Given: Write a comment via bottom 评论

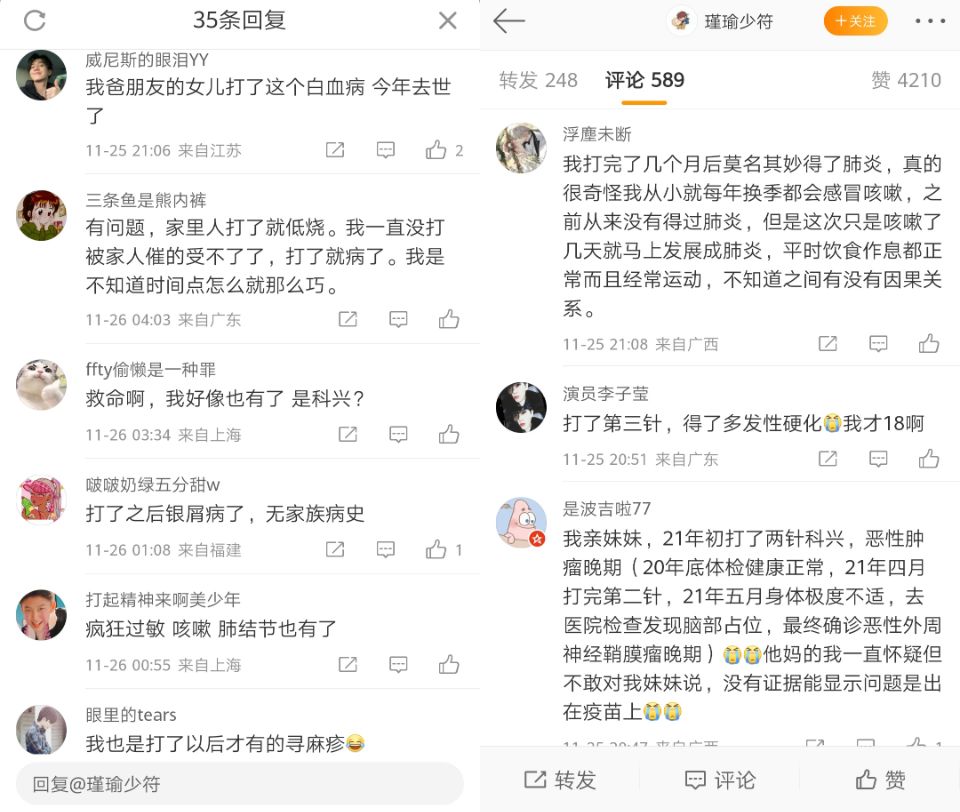Looking at the screenshot, I should (x=720, y=780).
